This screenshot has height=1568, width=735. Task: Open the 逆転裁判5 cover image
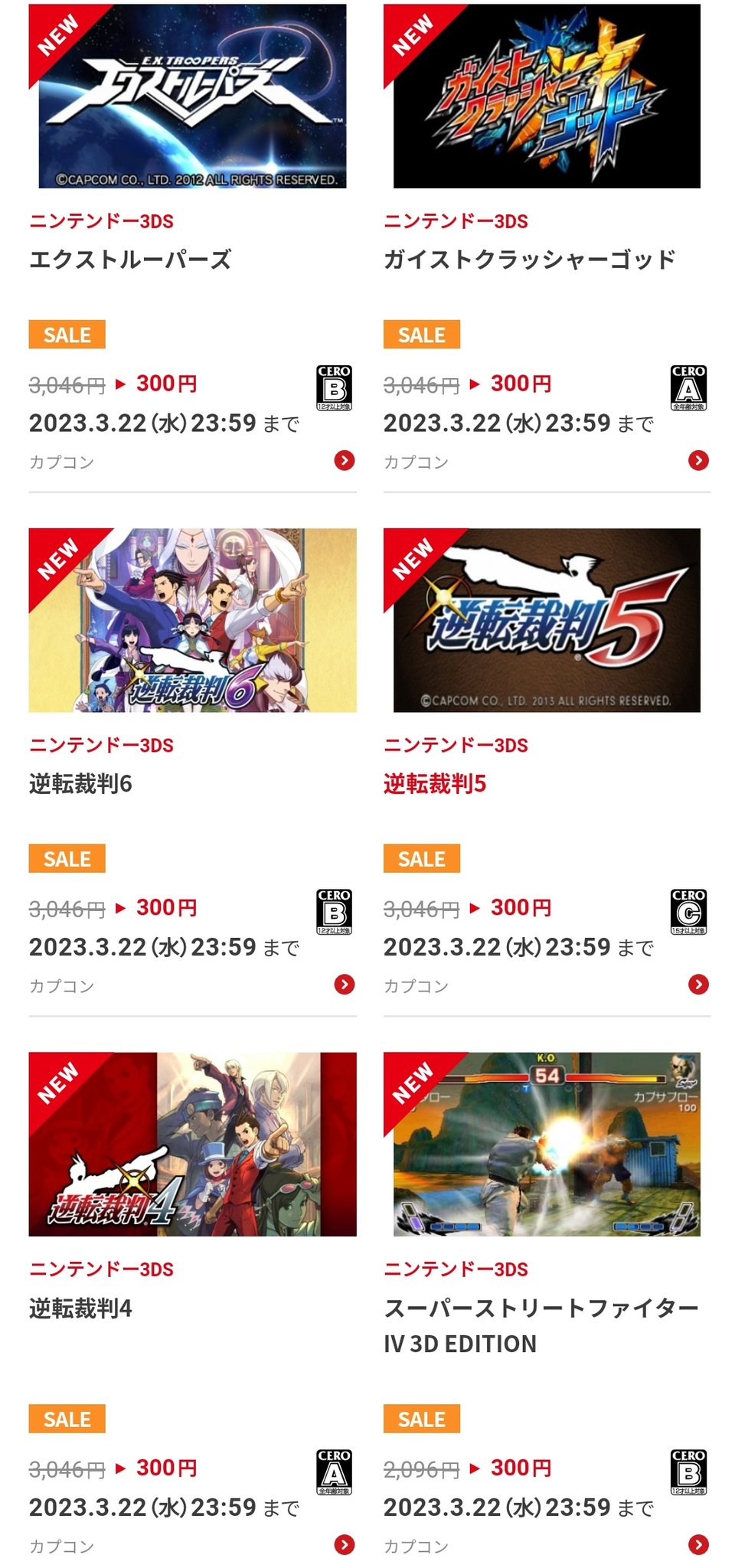point(547,620)
